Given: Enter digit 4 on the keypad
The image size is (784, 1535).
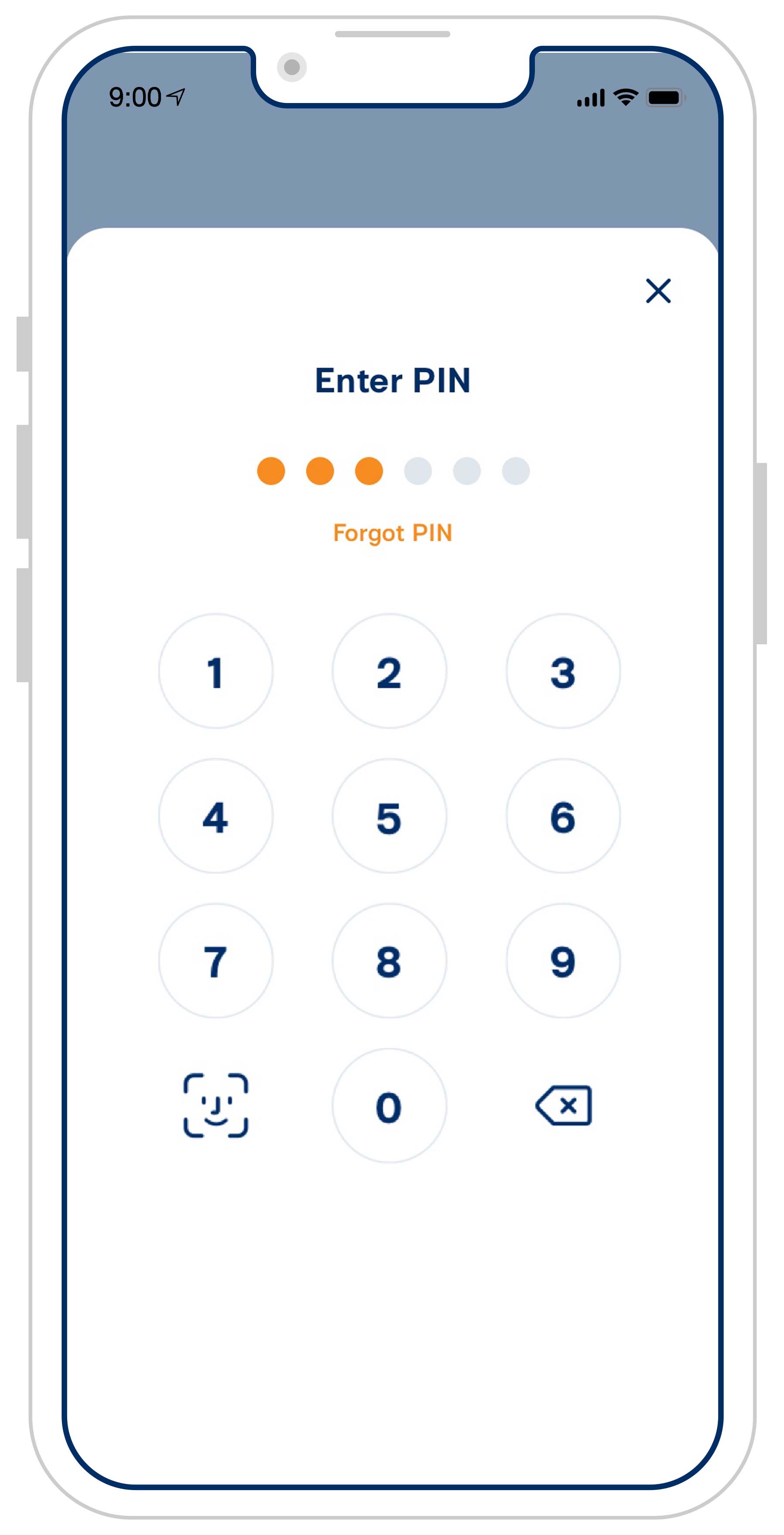Looking at the screenshot, I should [x=216, y=816].
